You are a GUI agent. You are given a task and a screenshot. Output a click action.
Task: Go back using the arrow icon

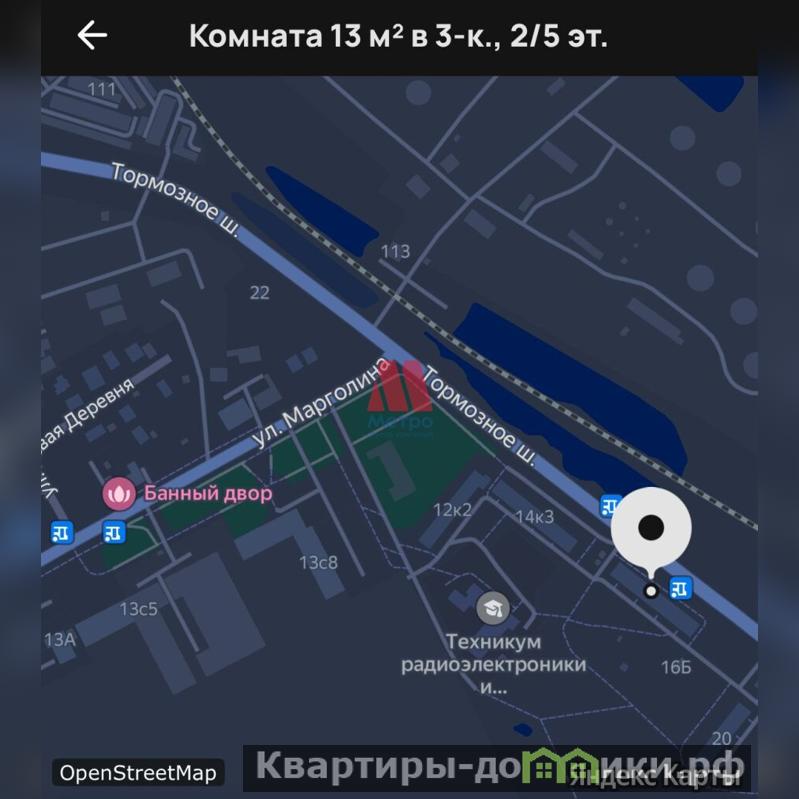pos(92,36)
